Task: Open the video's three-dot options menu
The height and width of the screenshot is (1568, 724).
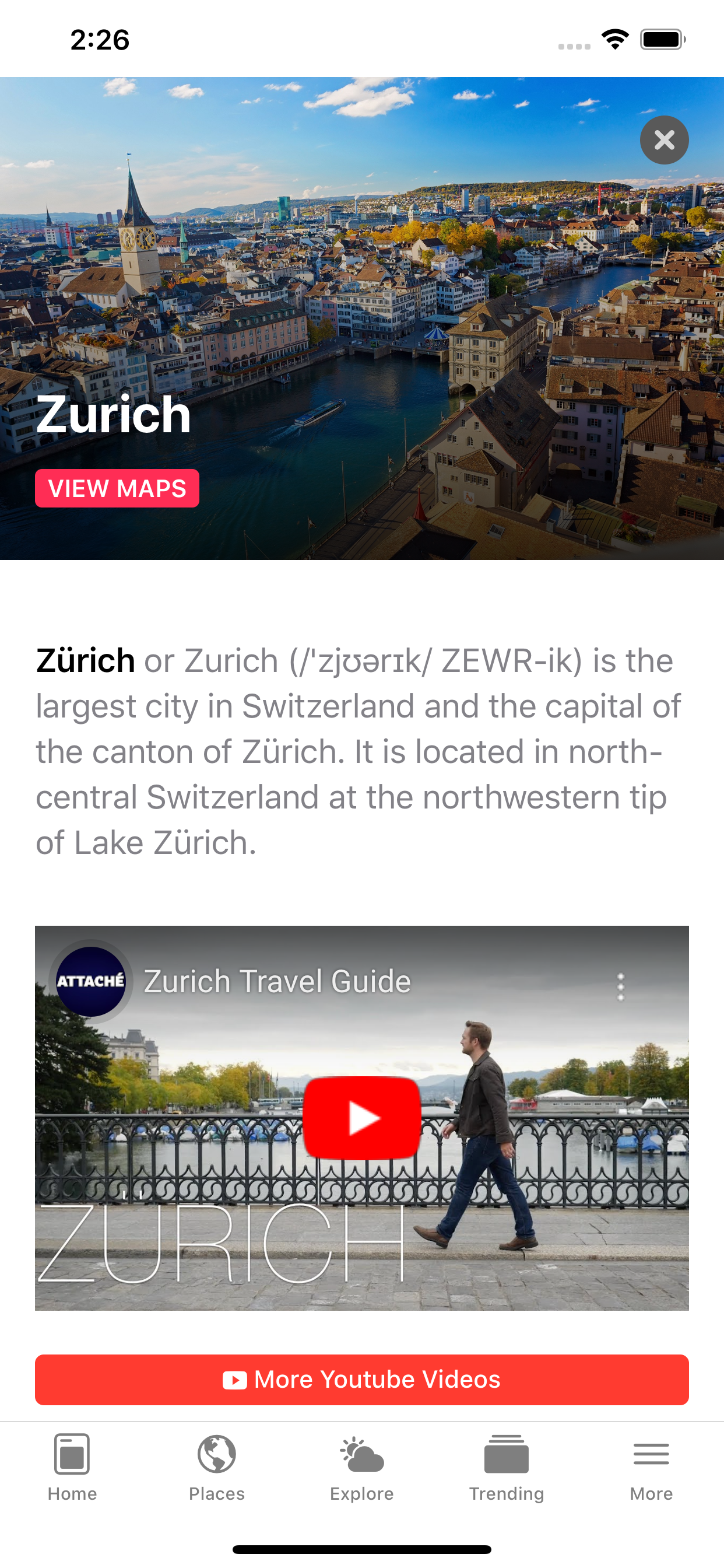Action: tap(620, 986)
